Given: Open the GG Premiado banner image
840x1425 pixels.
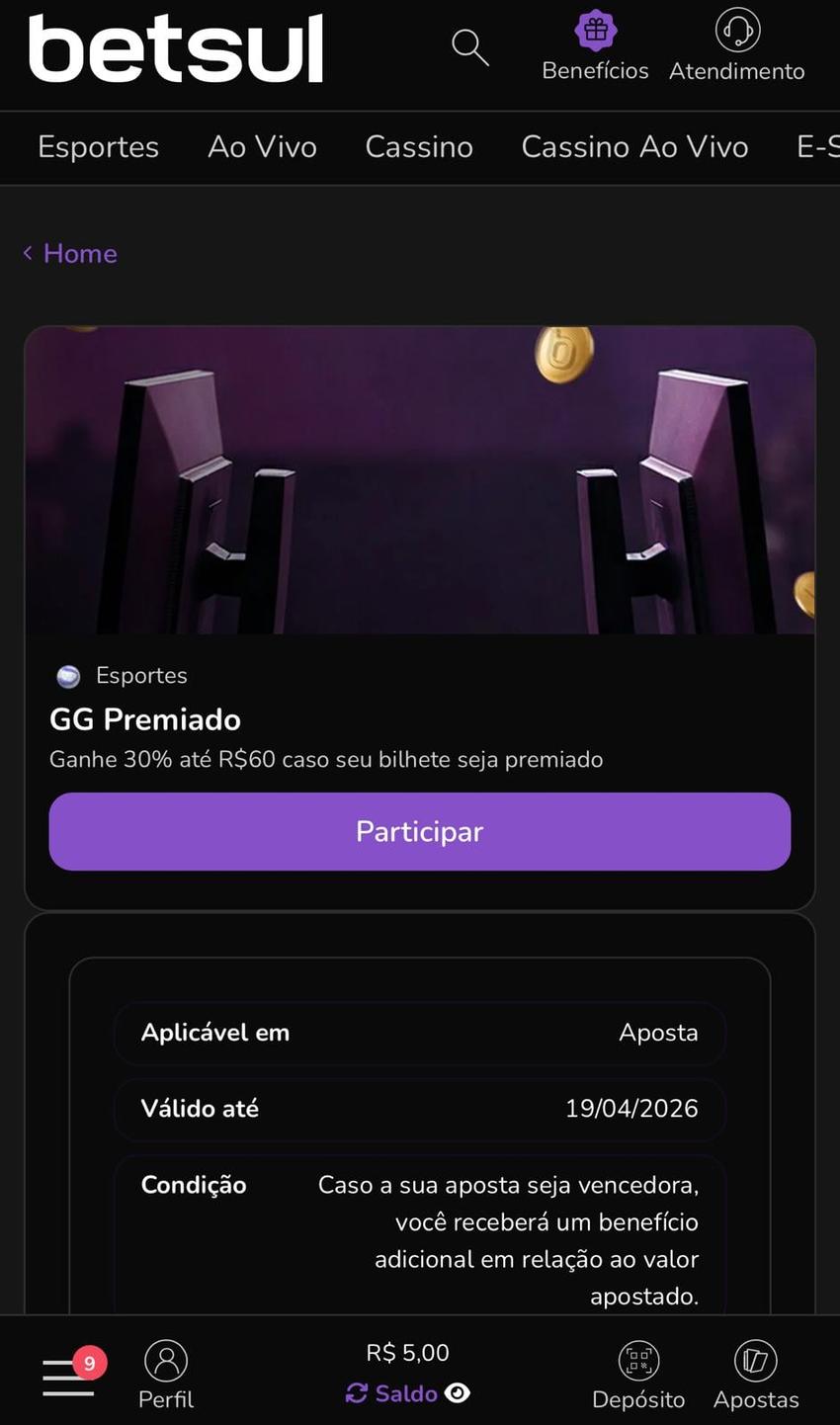Looking at the screenshot, I should pyautogui.click(x=419, y=480).
